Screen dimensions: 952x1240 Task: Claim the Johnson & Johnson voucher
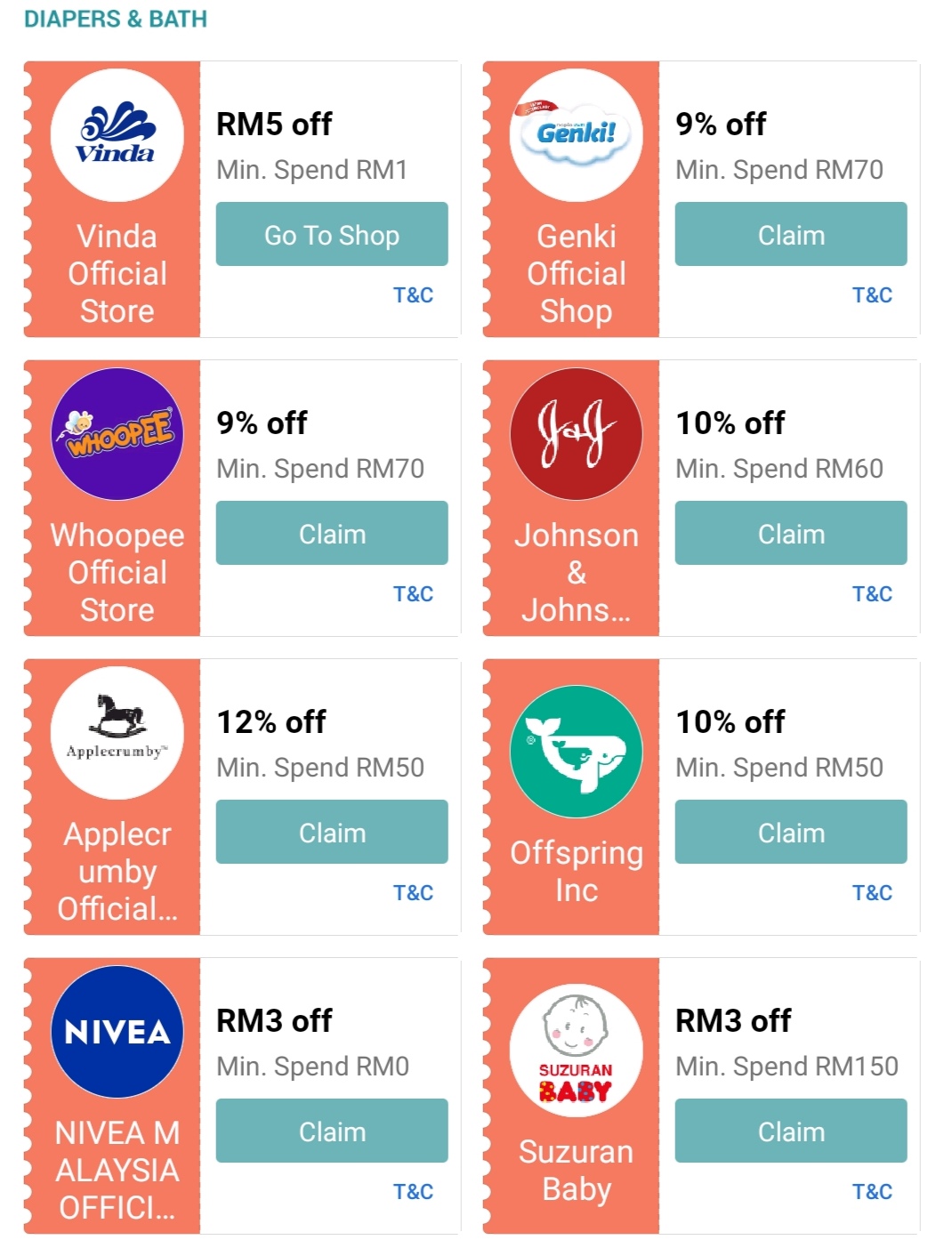pyautogui.click(x=791, y=533)
